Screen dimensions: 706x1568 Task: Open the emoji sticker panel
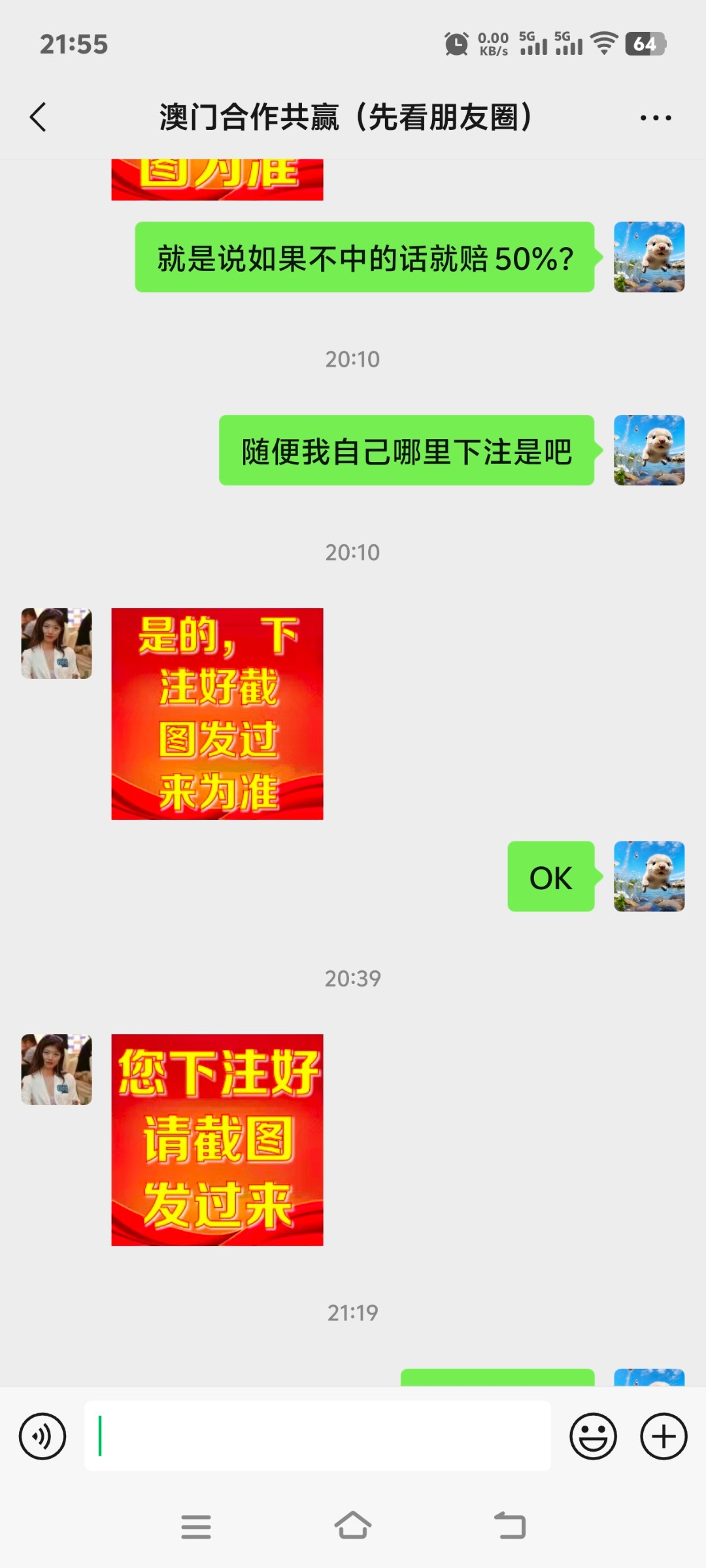click(x=593, y=1436)
